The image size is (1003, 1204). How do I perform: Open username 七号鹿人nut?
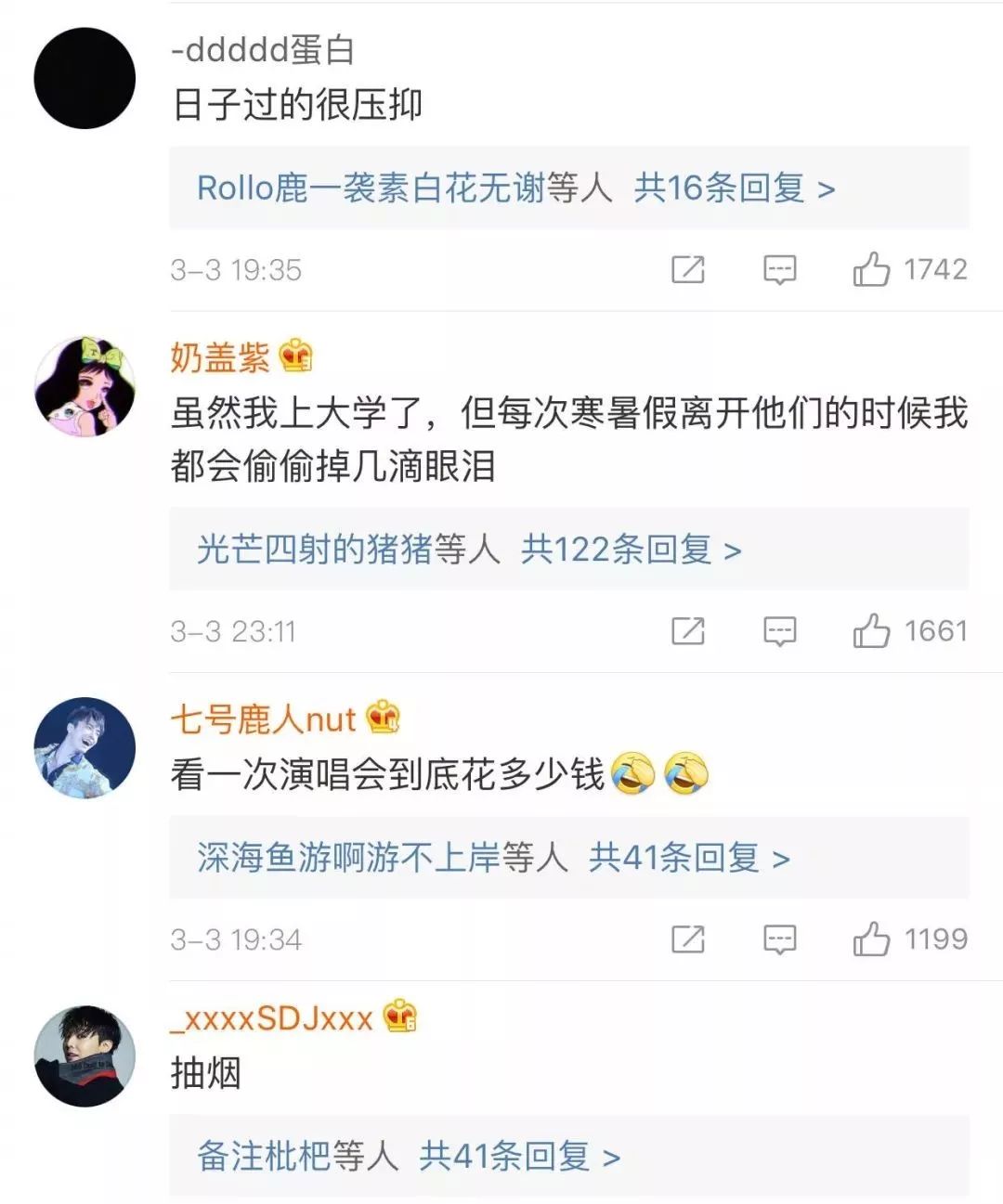(263, 719)
